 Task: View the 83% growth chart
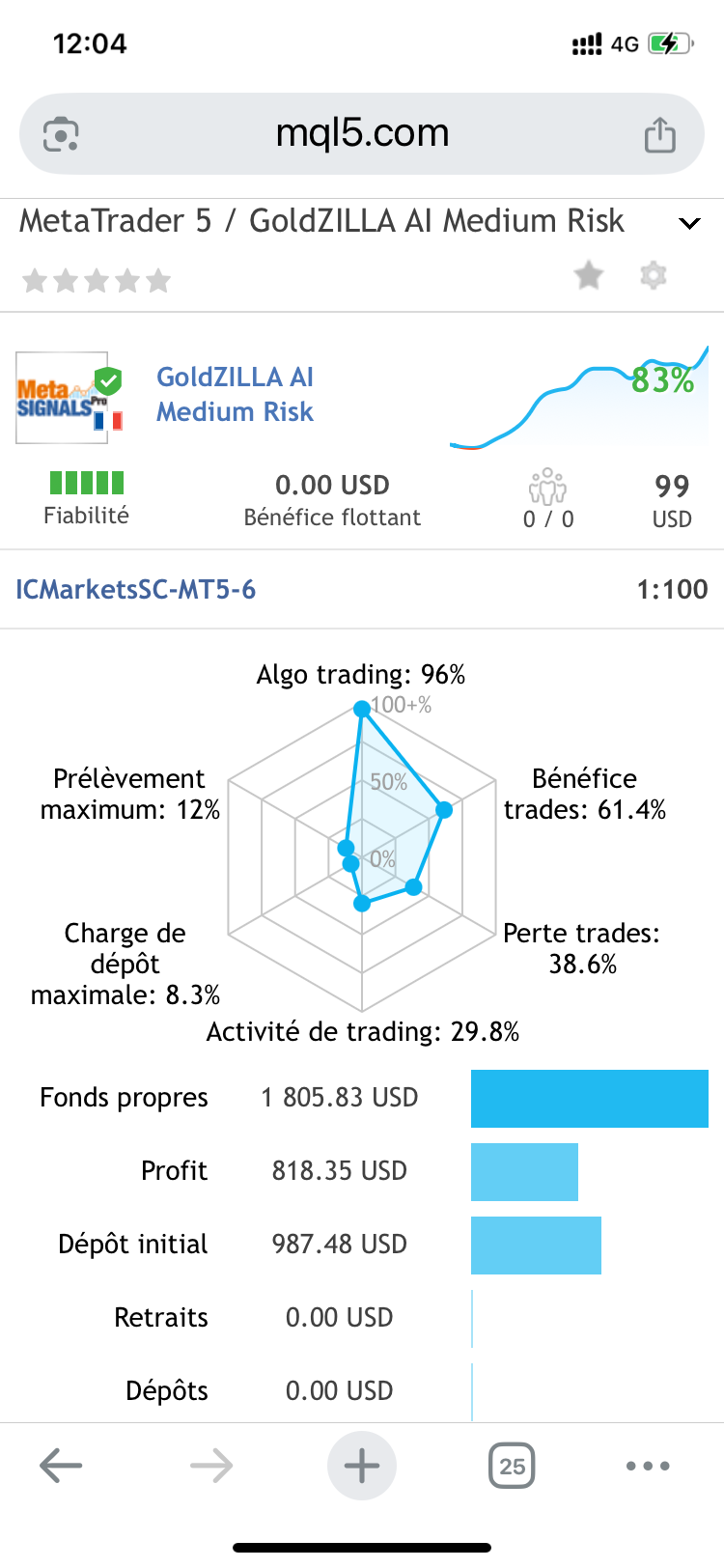pyautogui.click(x=579, y=397)
